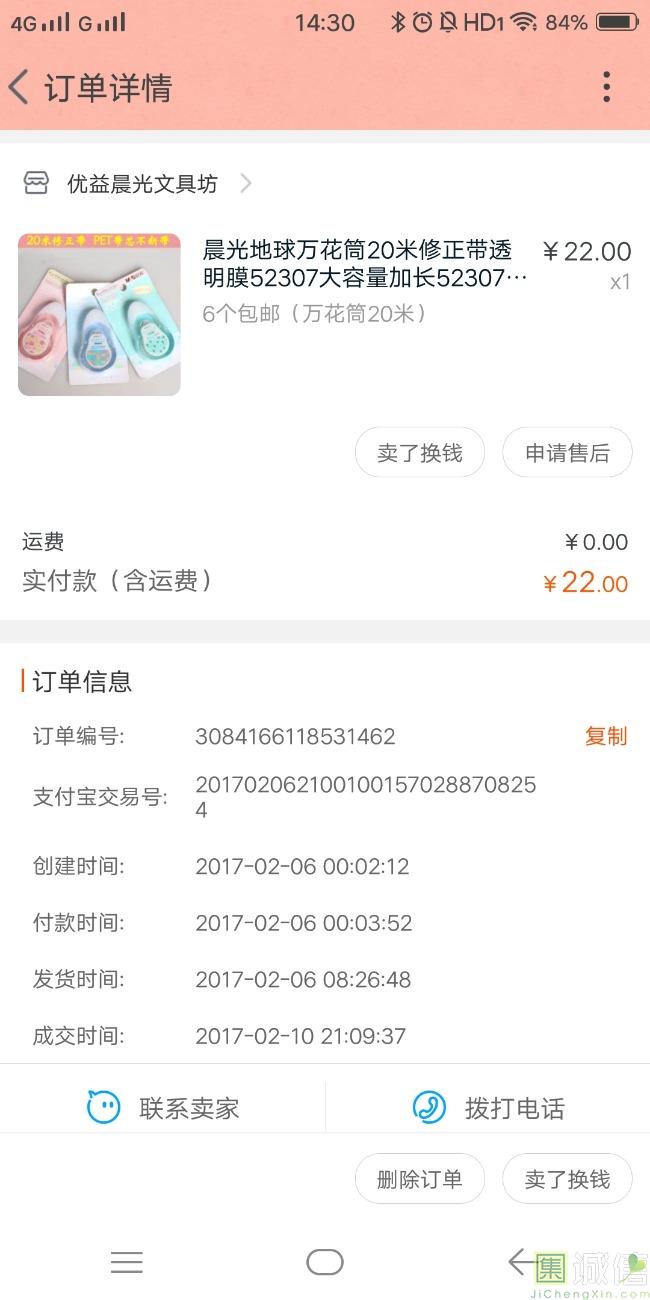This screenshot has width=650, height=1300.
Task: Open the three-dot overflow menu
Action: 606,88
